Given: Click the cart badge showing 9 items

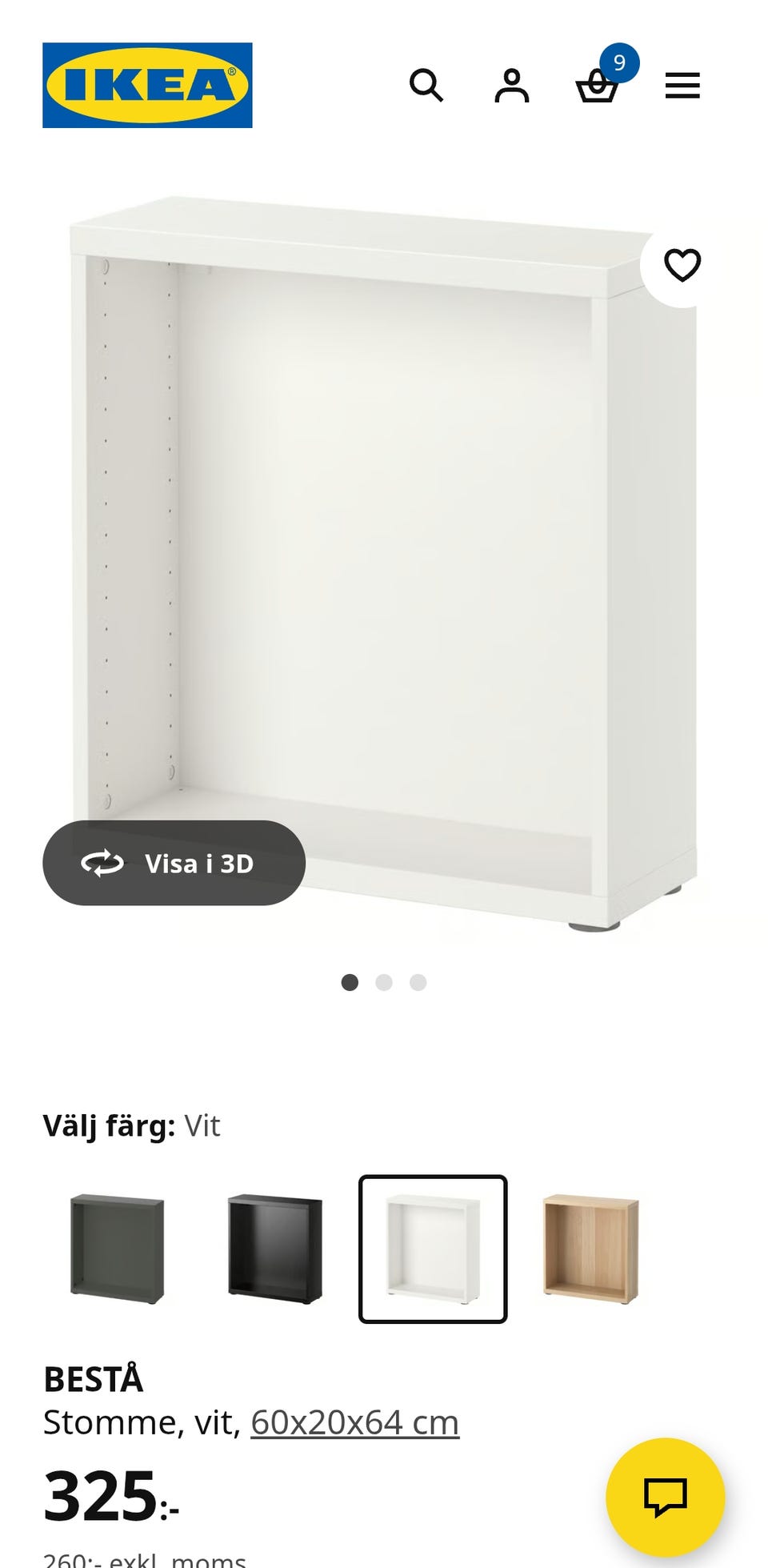Looking at the screenshot, I should (618, 63).
